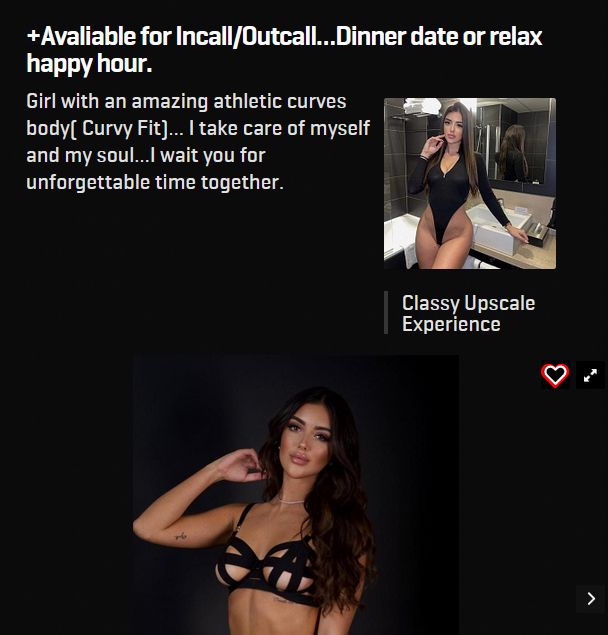The height and width of the screenshot is (635, 608).
Task: Open the large gallery photo
Action: [296, 495]
